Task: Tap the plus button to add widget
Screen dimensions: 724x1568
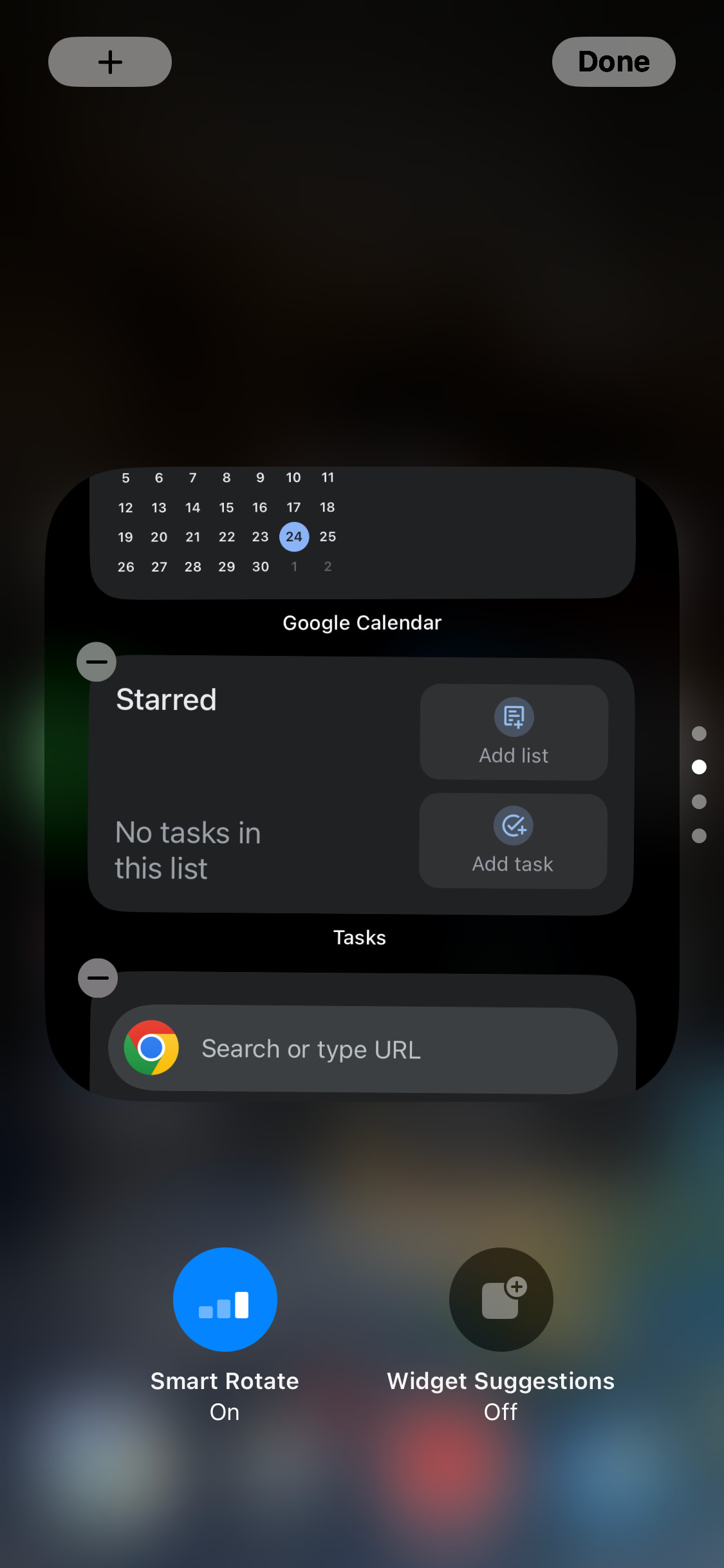Action: 110,62
